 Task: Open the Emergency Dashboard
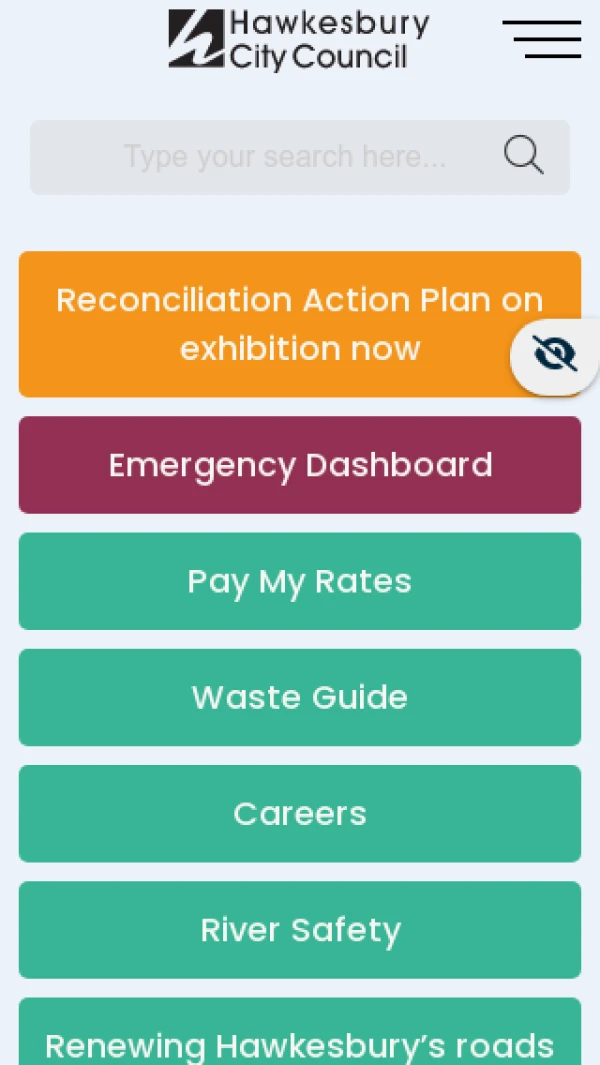pyautogui.click(x=300, y=465)
